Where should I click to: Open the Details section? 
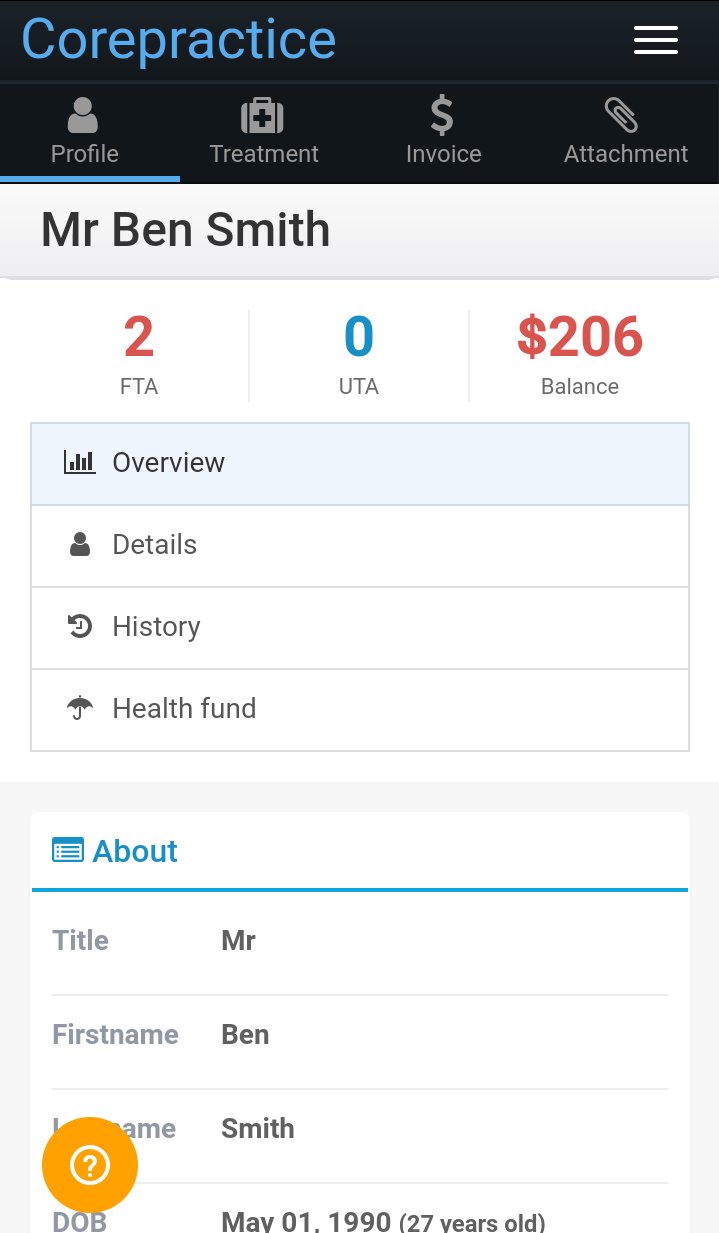(360, 546)
